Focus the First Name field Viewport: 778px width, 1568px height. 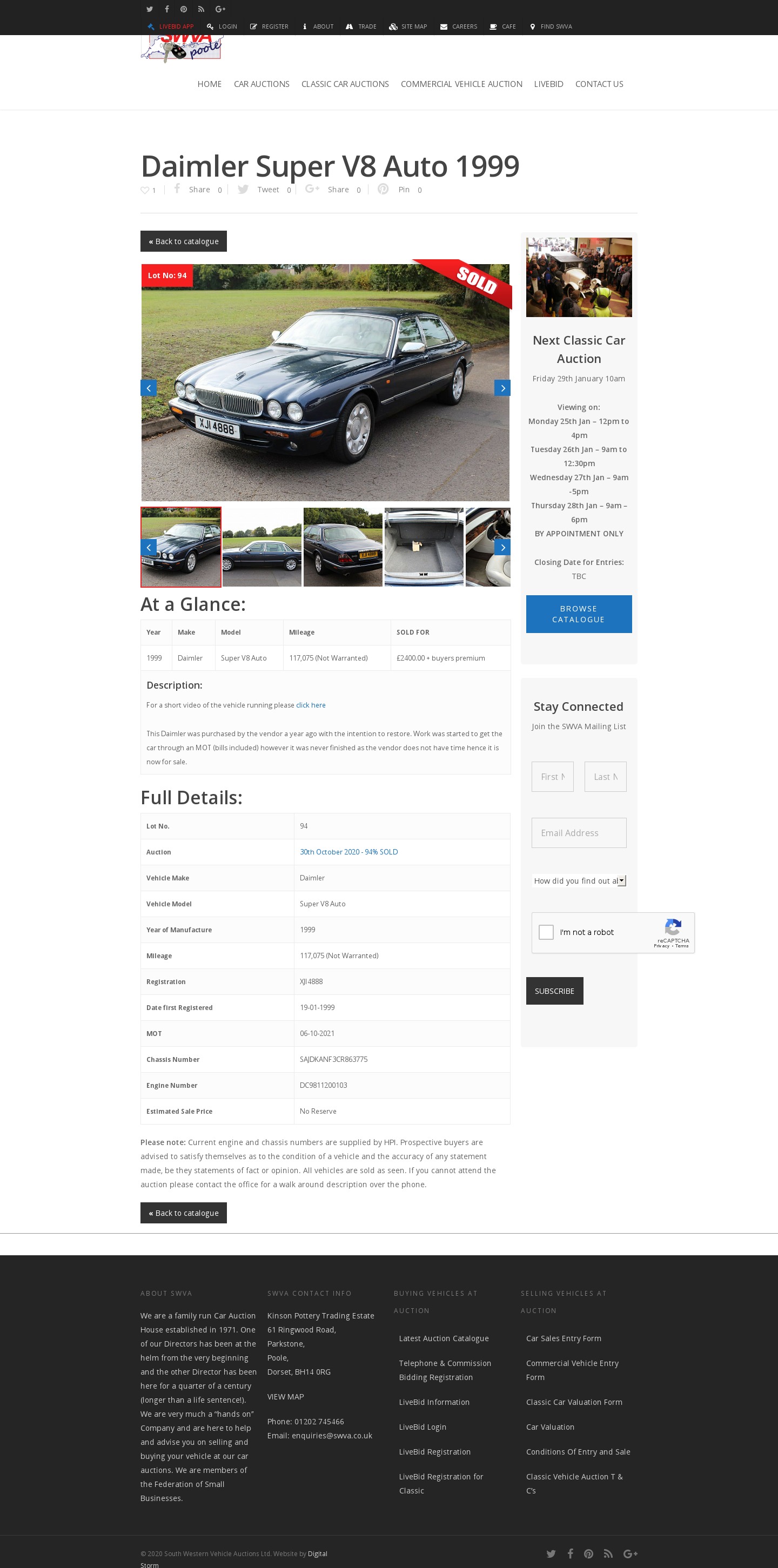click(x=552, y=776)
